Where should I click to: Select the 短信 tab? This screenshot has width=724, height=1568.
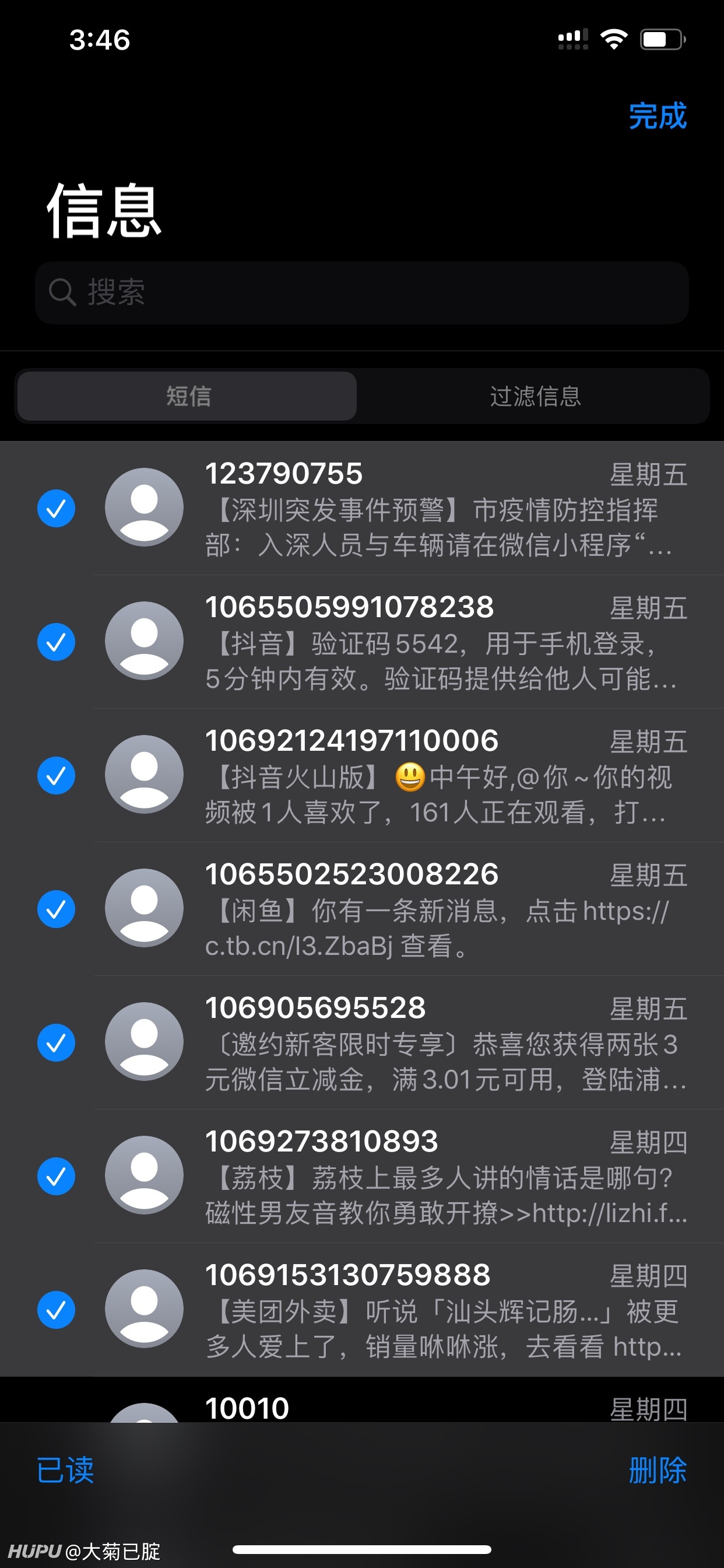[187, 396]
